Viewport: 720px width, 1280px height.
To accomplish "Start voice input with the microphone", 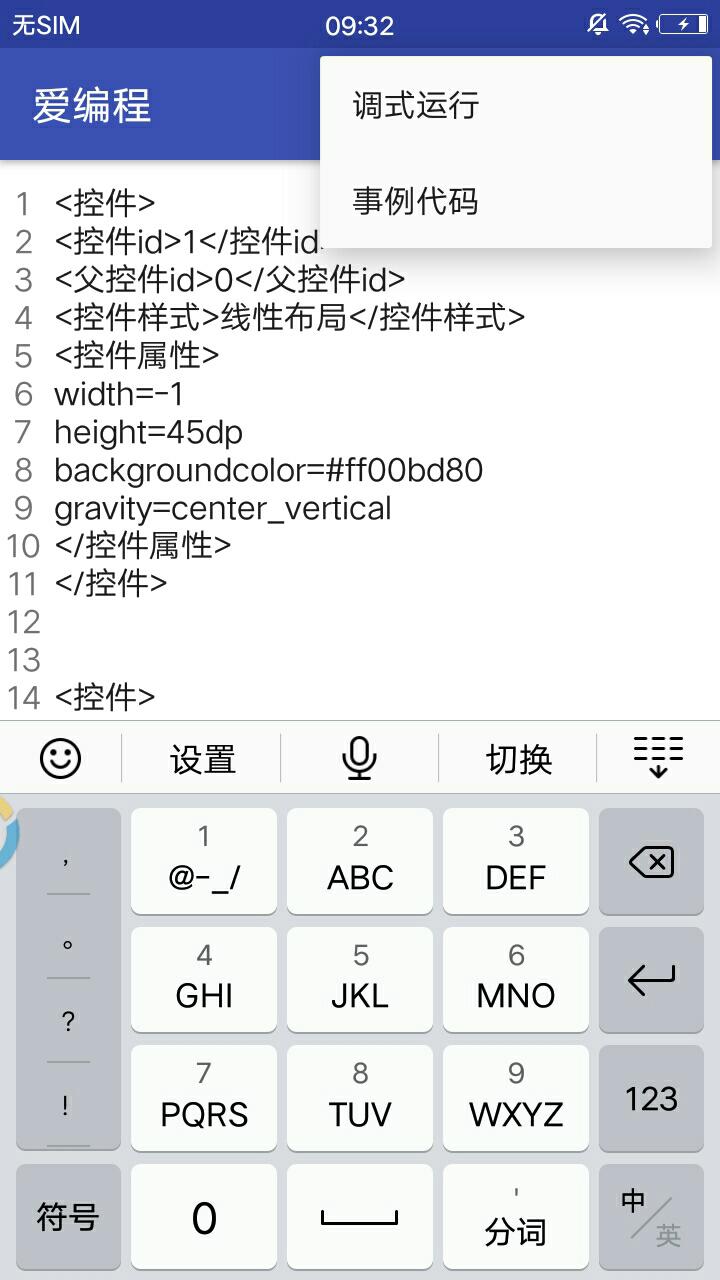I will (x=359, y=758).
